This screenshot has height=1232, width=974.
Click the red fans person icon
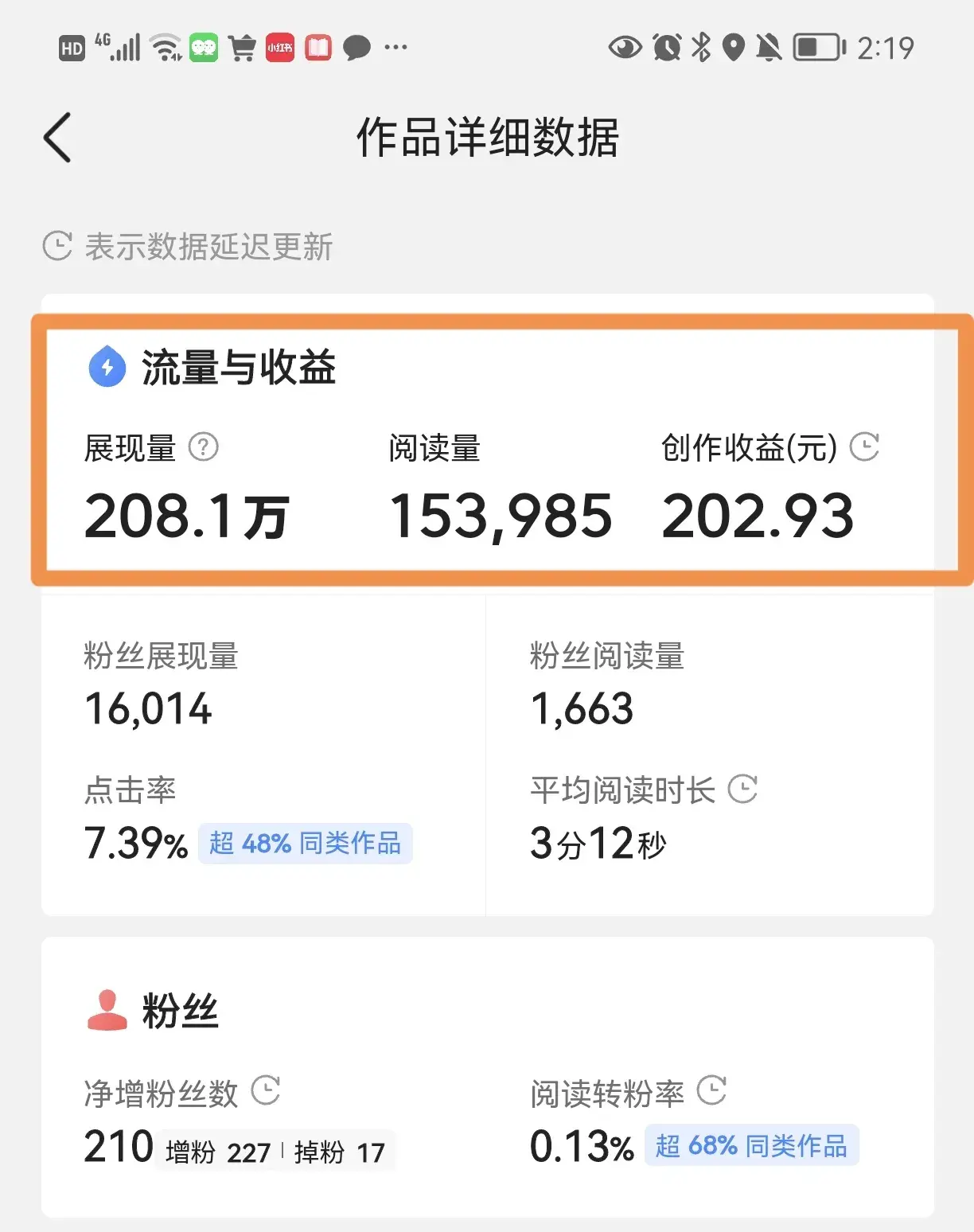[106, 1008]
